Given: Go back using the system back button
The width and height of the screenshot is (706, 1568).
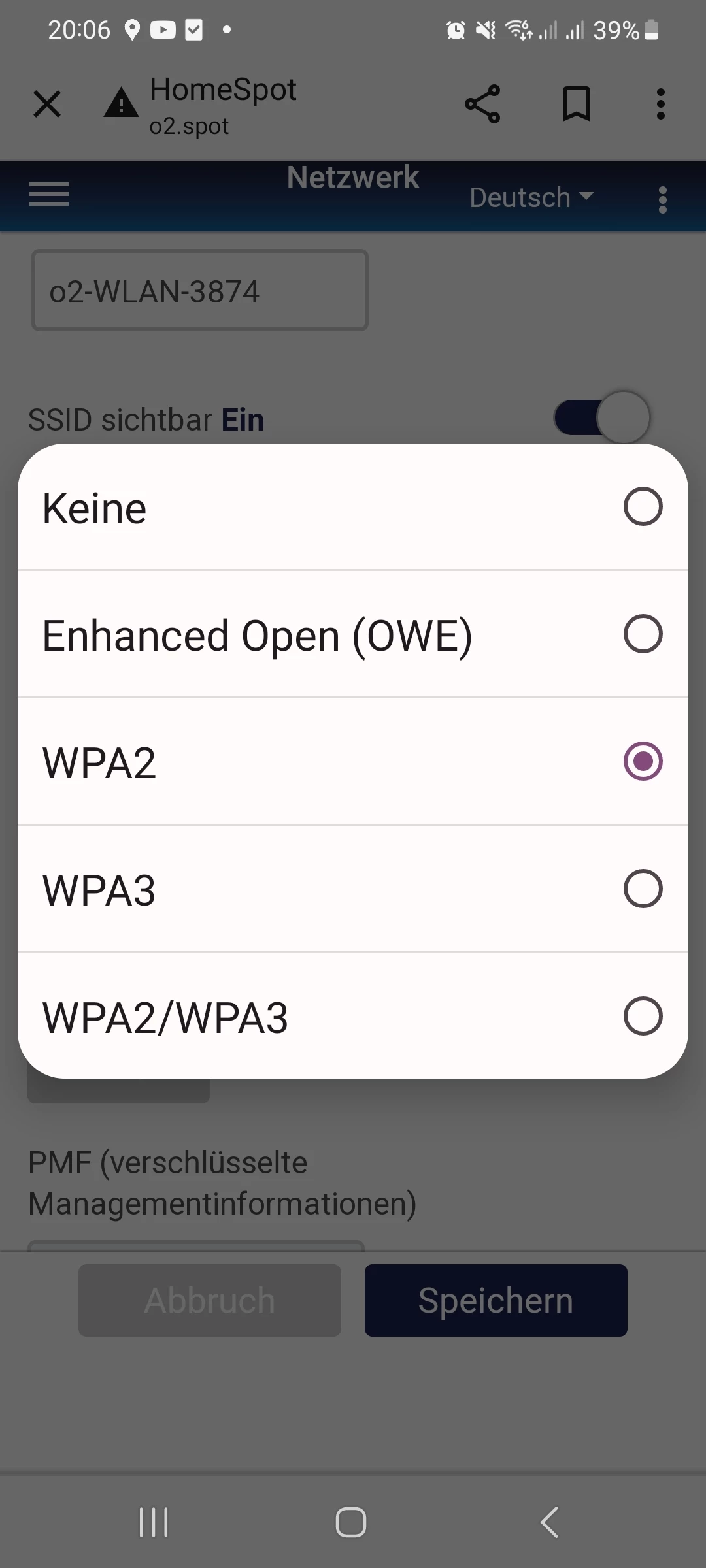Looking at the screenshot, I should point(550,1522).
